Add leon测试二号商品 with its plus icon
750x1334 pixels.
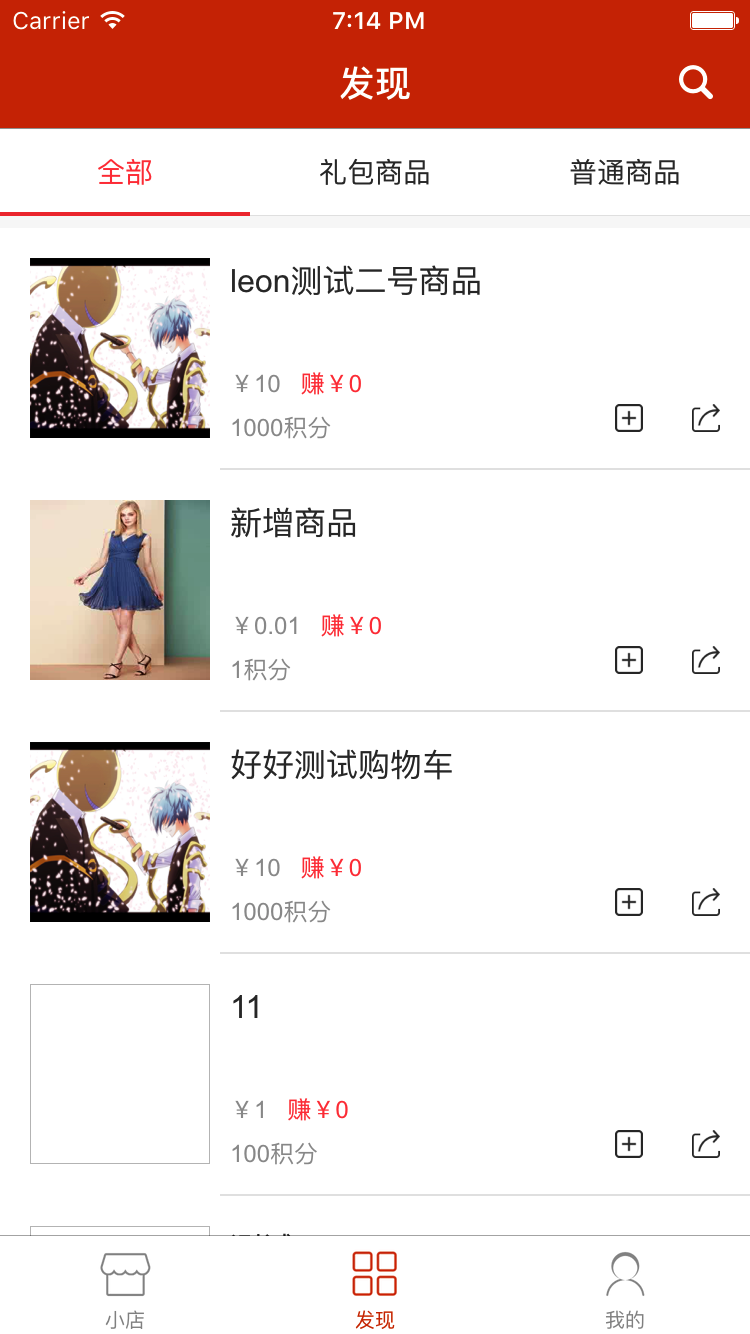pos(629,418)
